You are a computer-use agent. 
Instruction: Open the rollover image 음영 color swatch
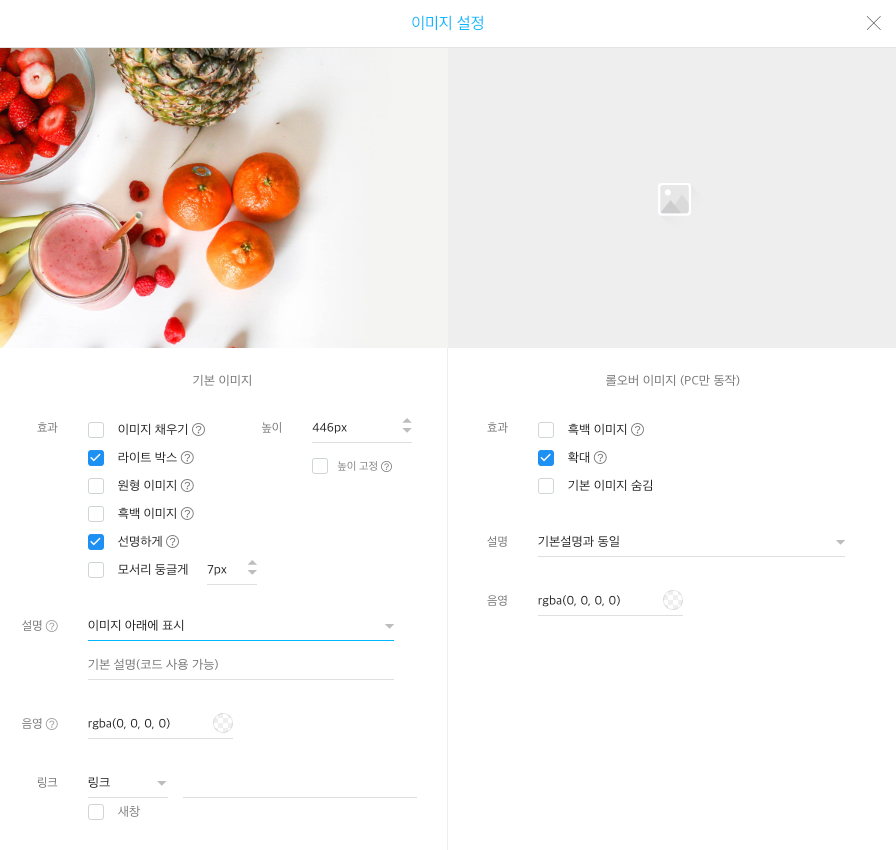(x=673, y=600)
